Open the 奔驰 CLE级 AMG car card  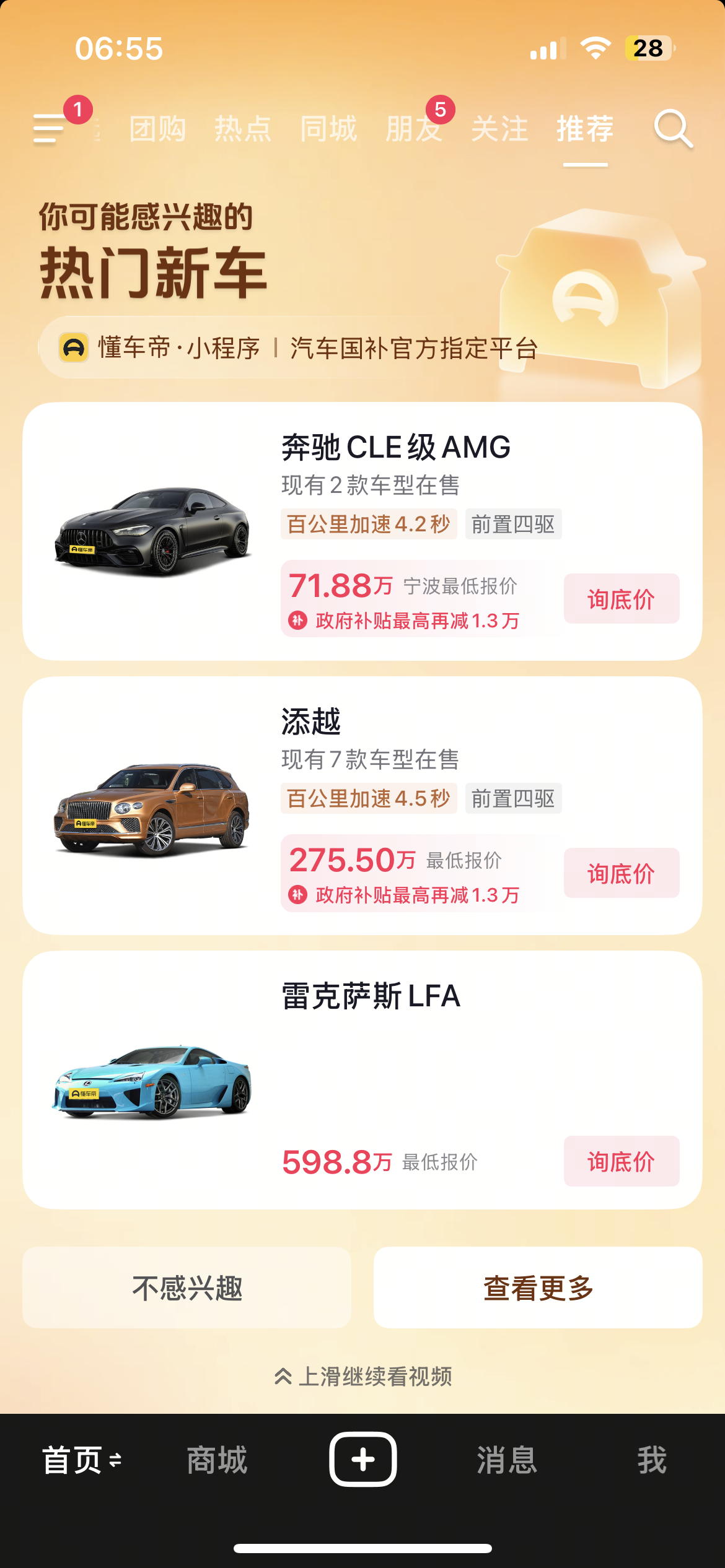362,531
